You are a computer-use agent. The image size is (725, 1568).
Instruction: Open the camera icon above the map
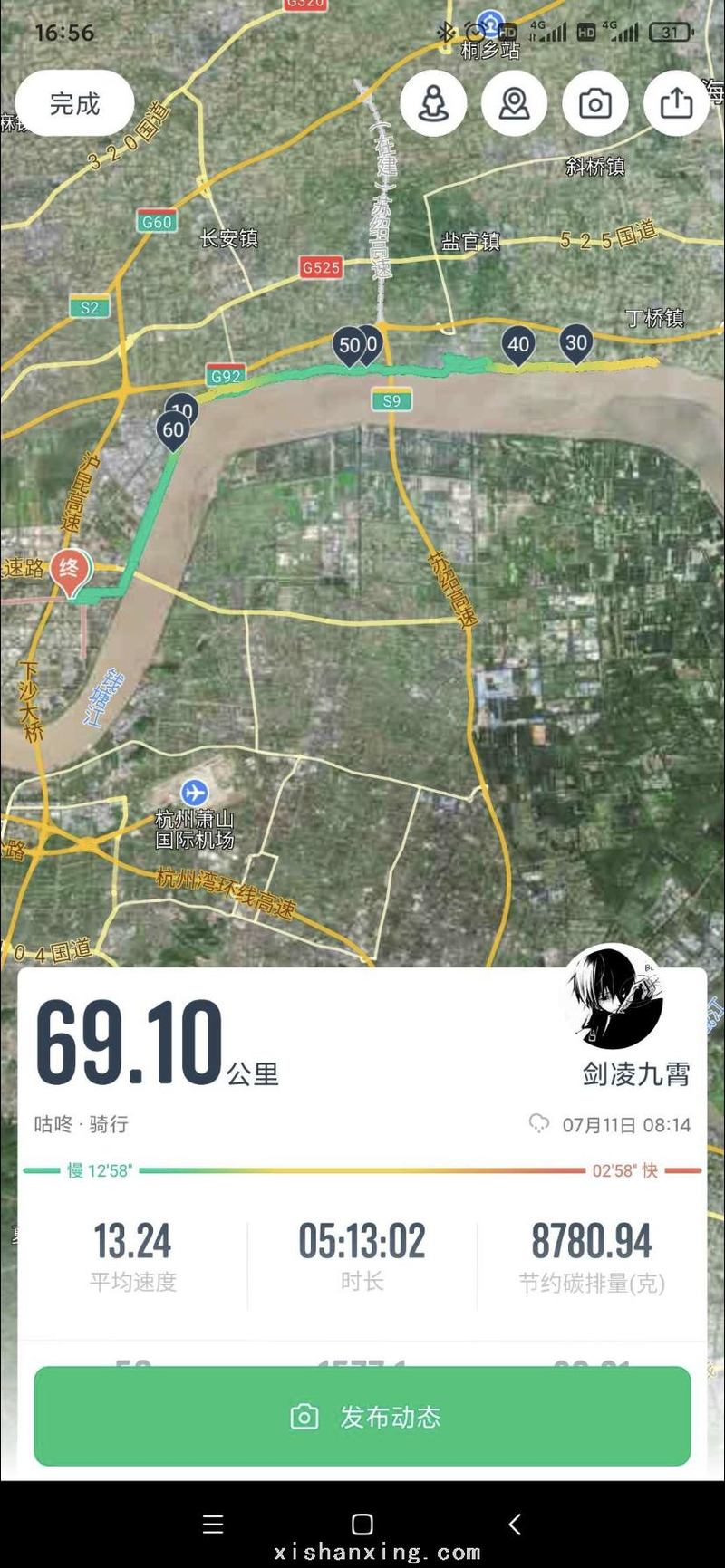595,103
